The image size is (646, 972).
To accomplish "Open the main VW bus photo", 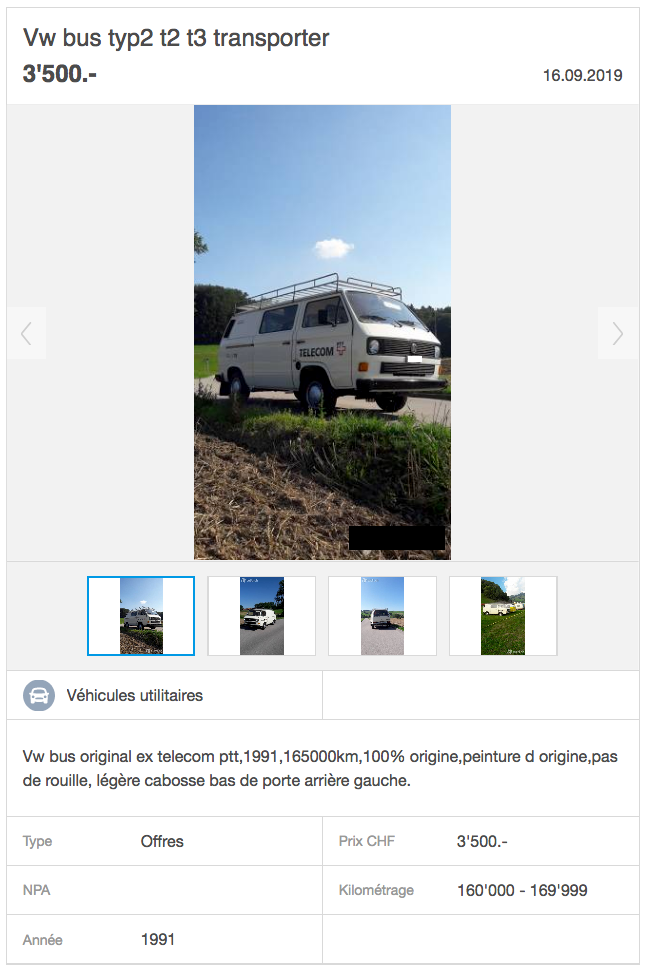I will (322, 332).
